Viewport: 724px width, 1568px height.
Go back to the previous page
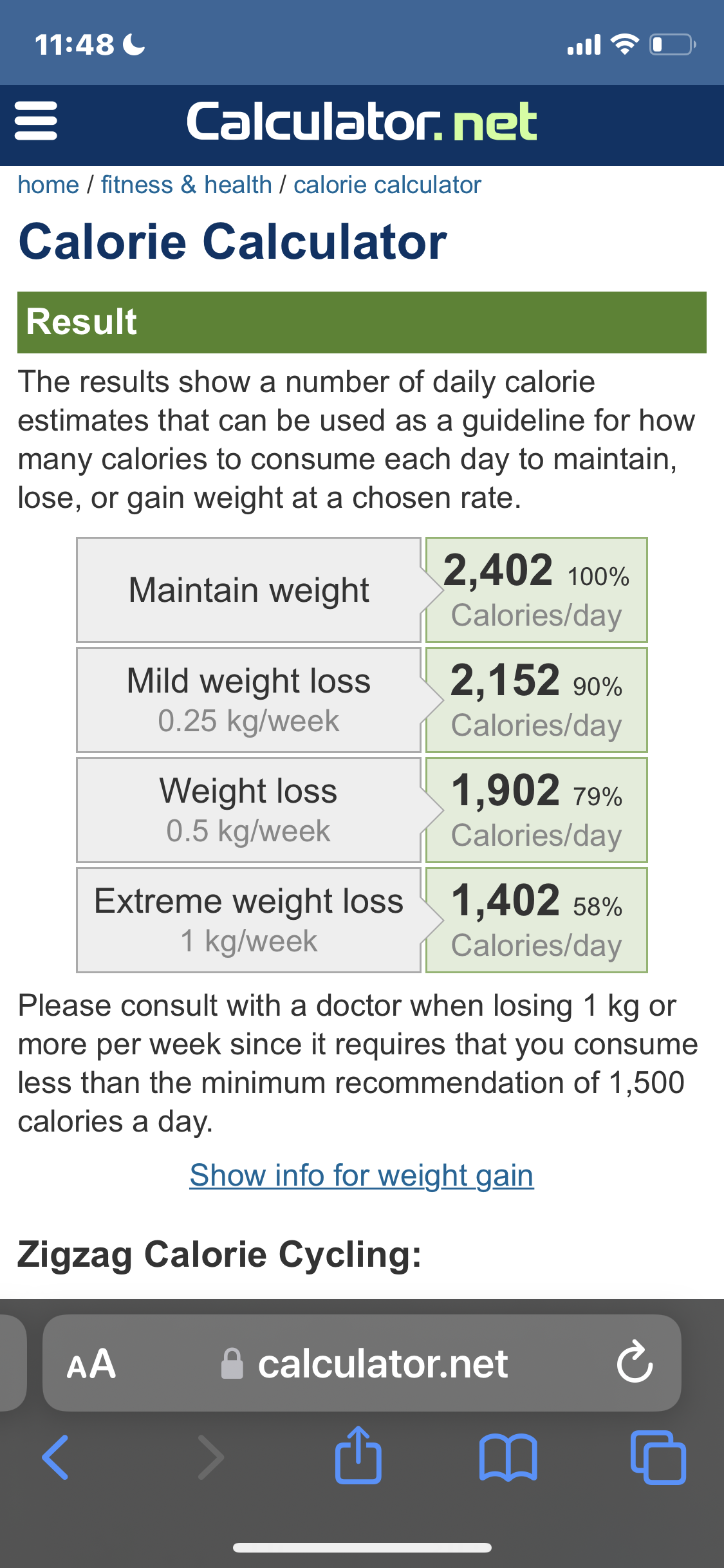click(x=56, y=1457)
